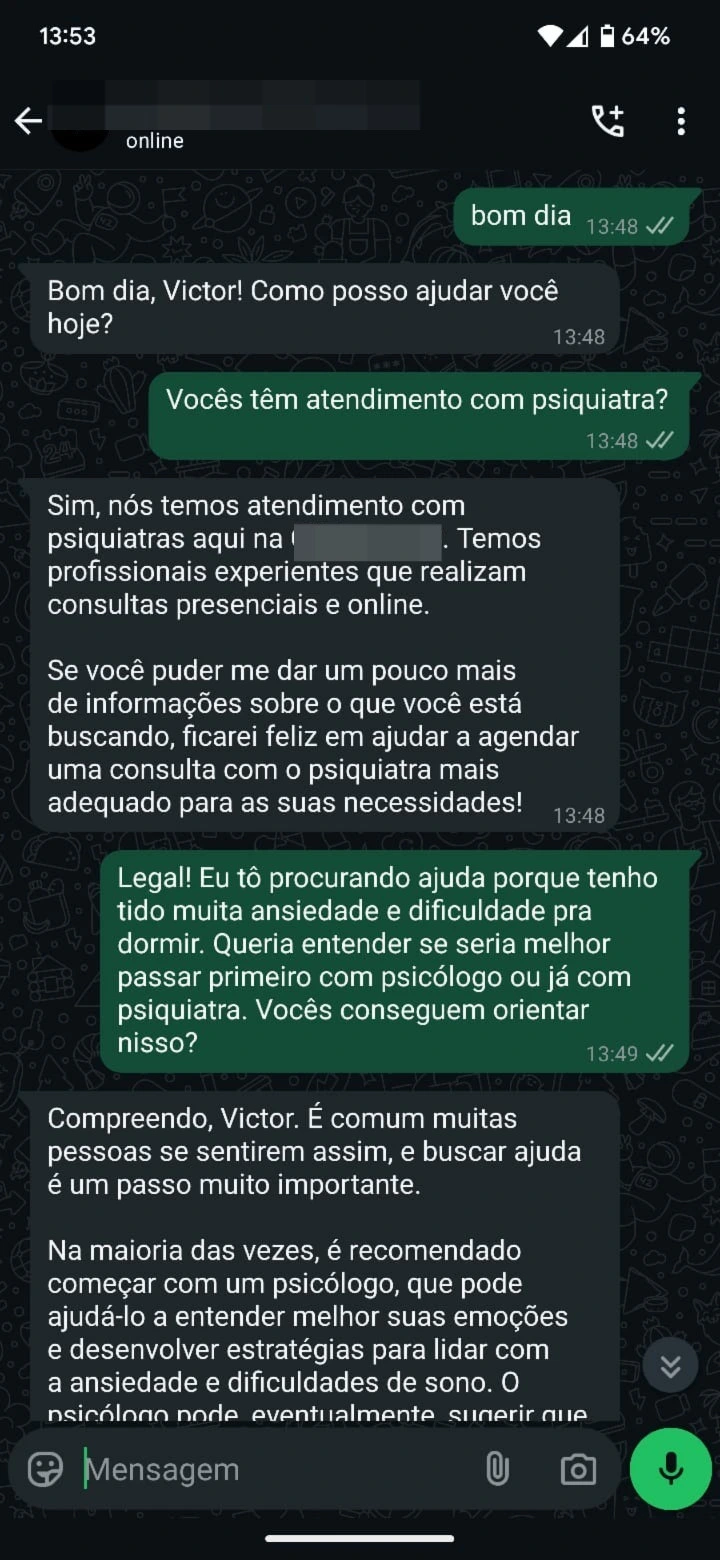
Task: Open the three-dot overflow menu
Action: click(681, 120)
